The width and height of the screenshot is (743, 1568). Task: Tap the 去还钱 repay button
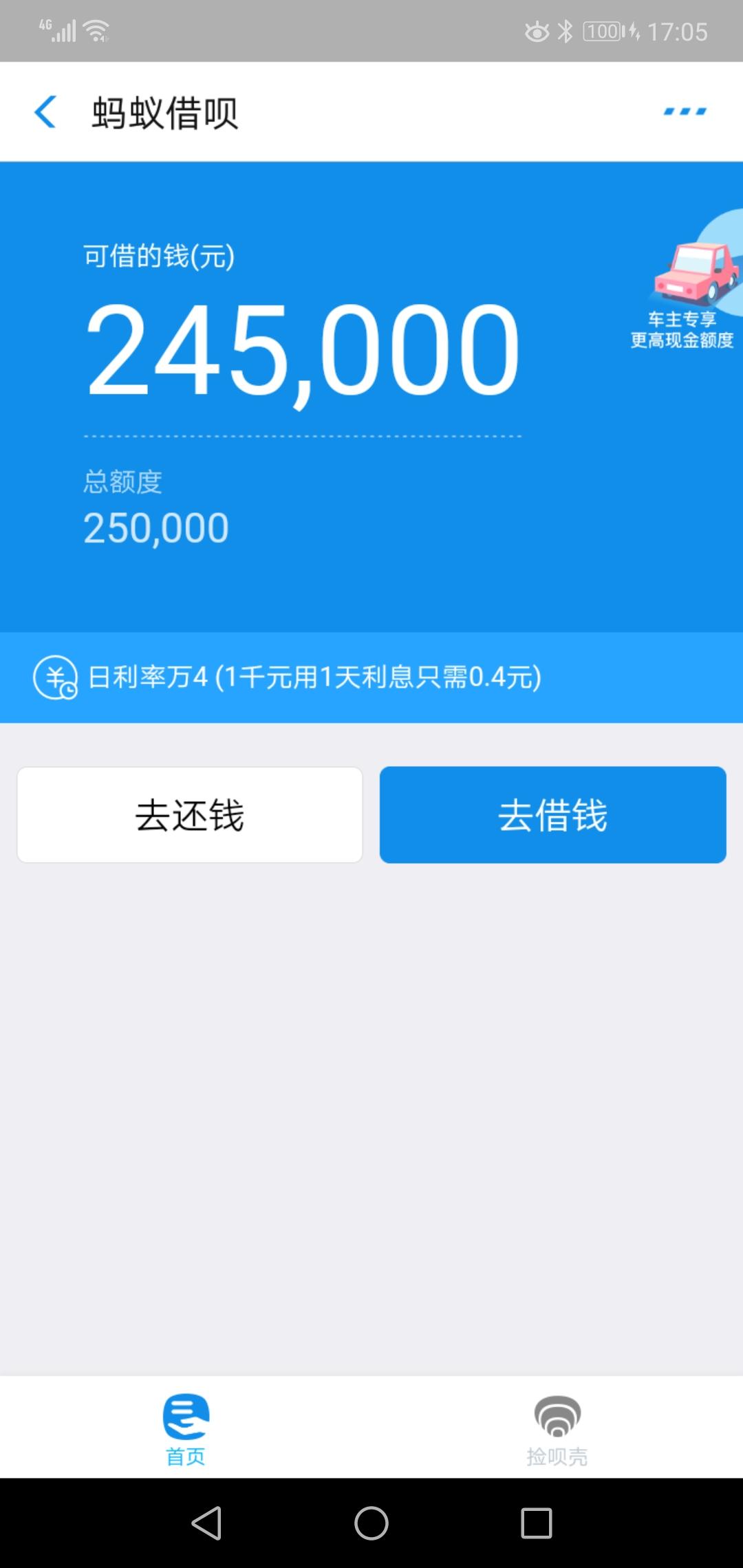coord(189,814)
